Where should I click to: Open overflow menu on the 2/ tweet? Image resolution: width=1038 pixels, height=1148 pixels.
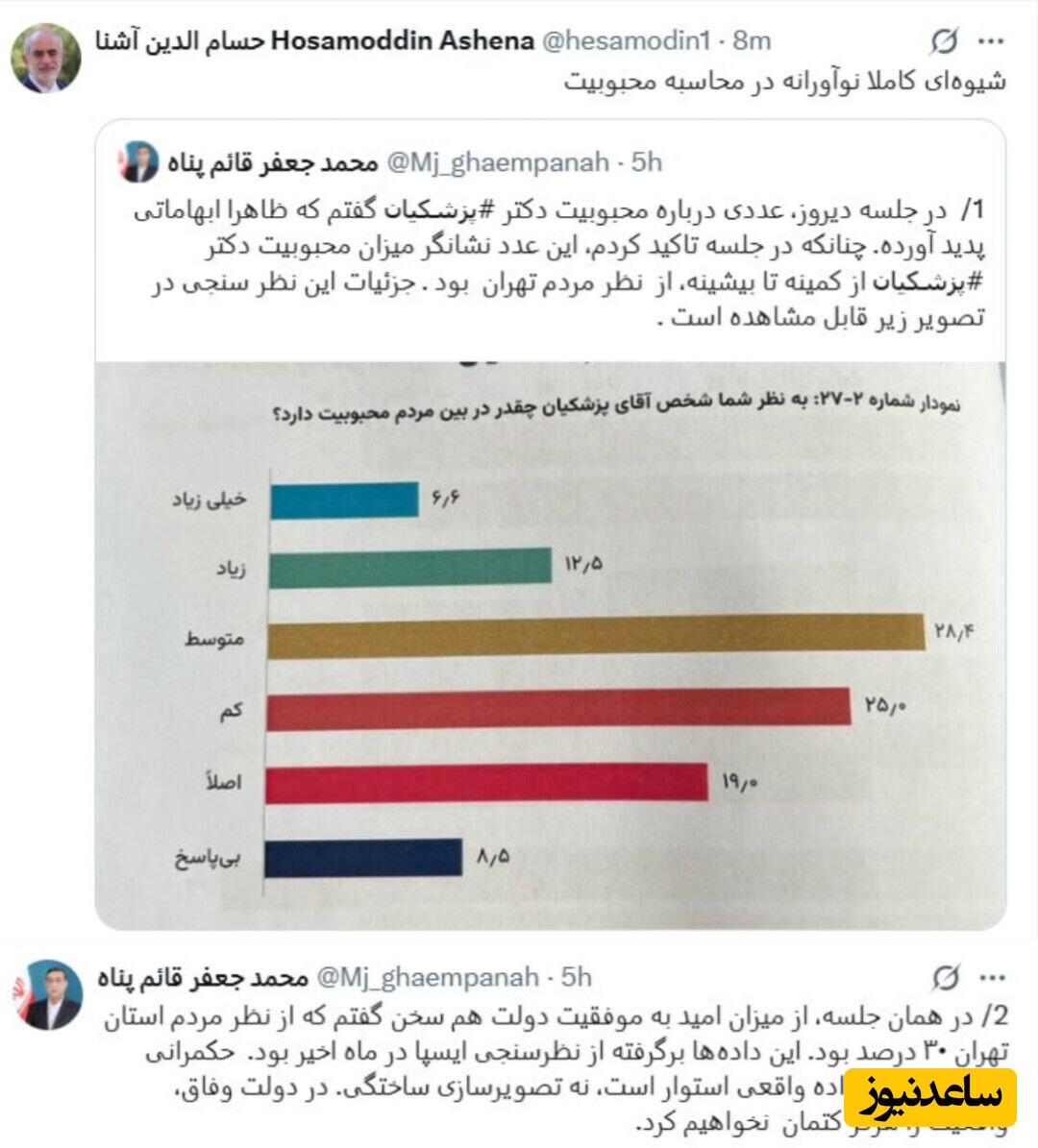991,978
